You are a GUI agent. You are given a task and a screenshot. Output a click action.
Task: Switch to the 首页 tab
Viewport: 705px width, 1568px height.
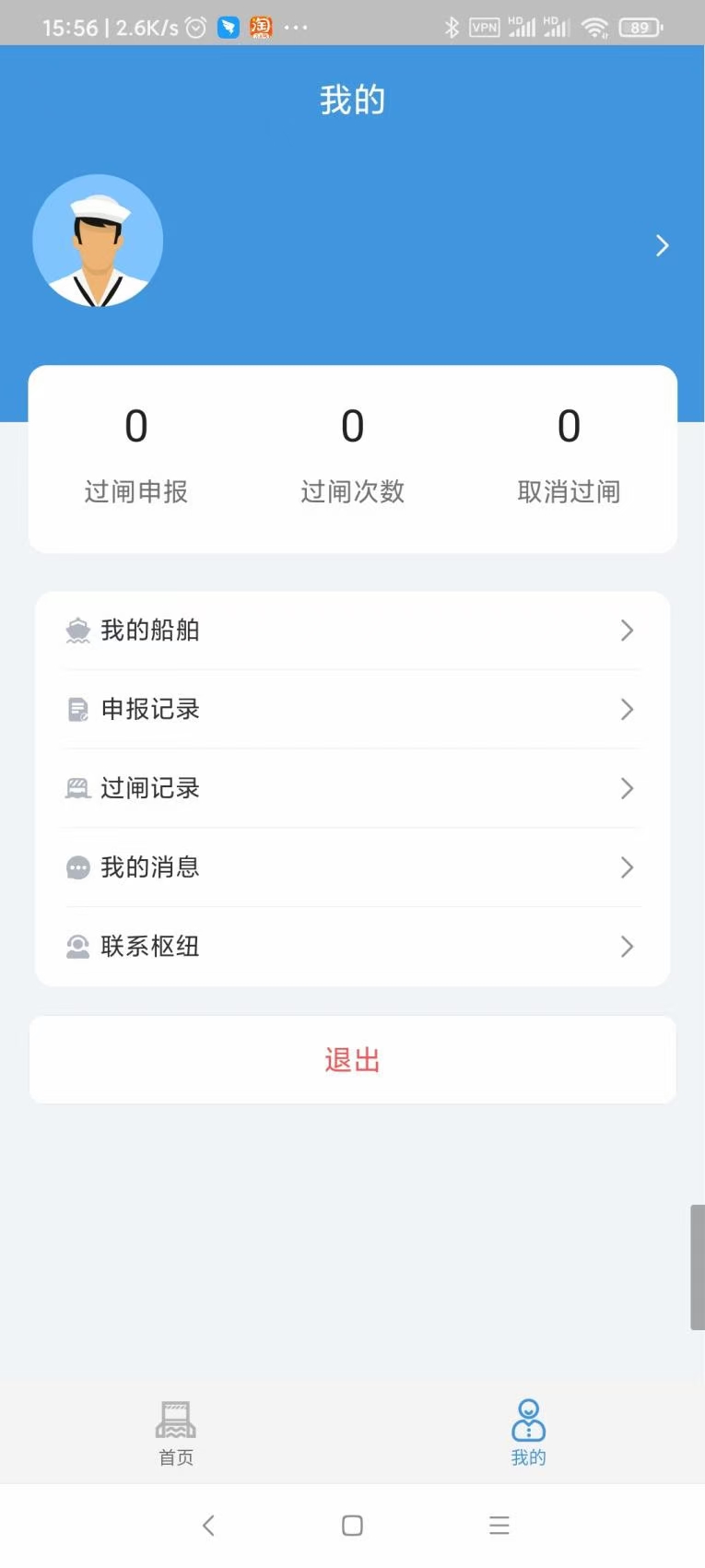click(175, 1432)
